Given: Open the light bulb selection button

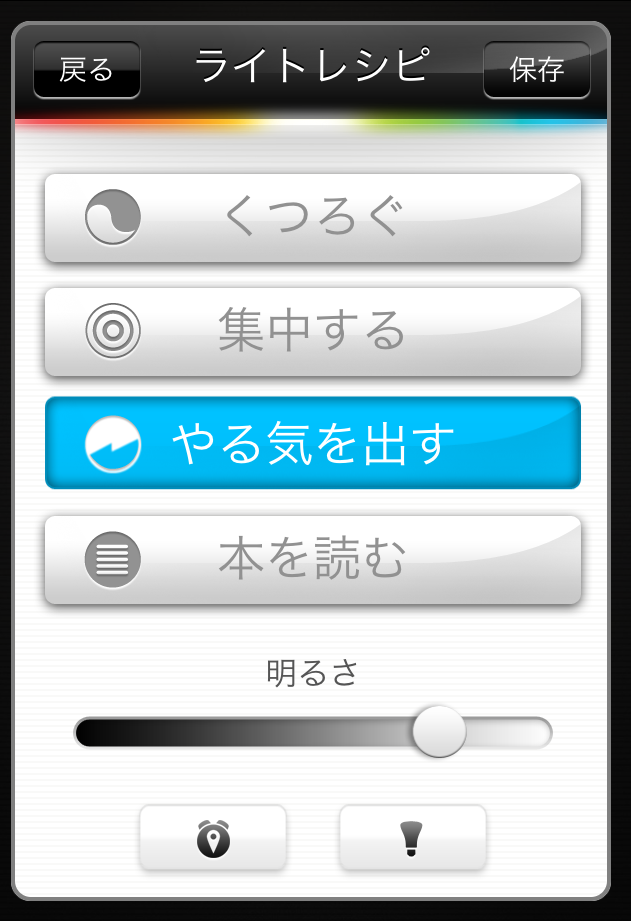Looking at the screenshot, I should click(x=412, y=837).
